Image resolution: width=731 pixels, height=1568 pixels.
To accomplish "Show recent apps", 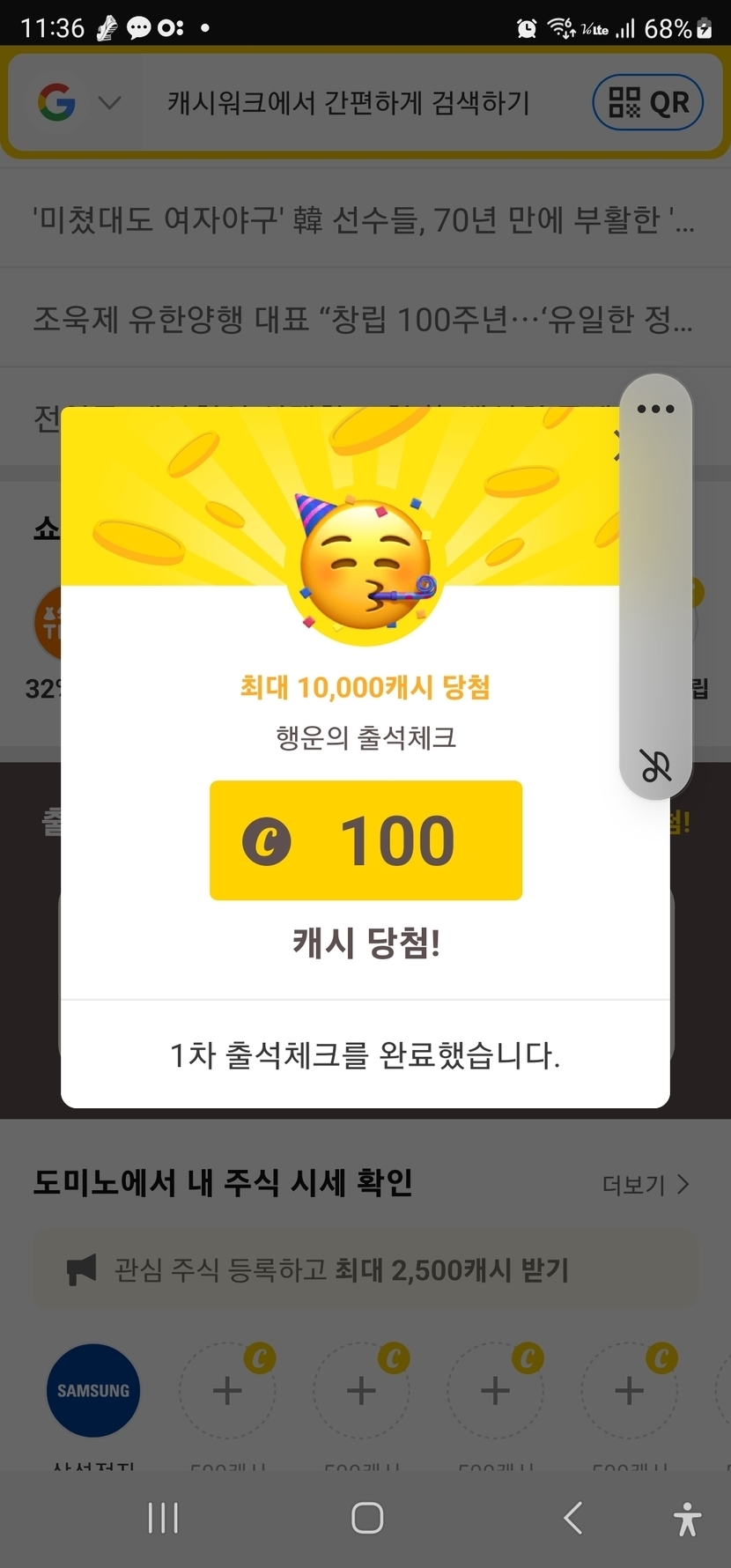I will pos(164,1518).
